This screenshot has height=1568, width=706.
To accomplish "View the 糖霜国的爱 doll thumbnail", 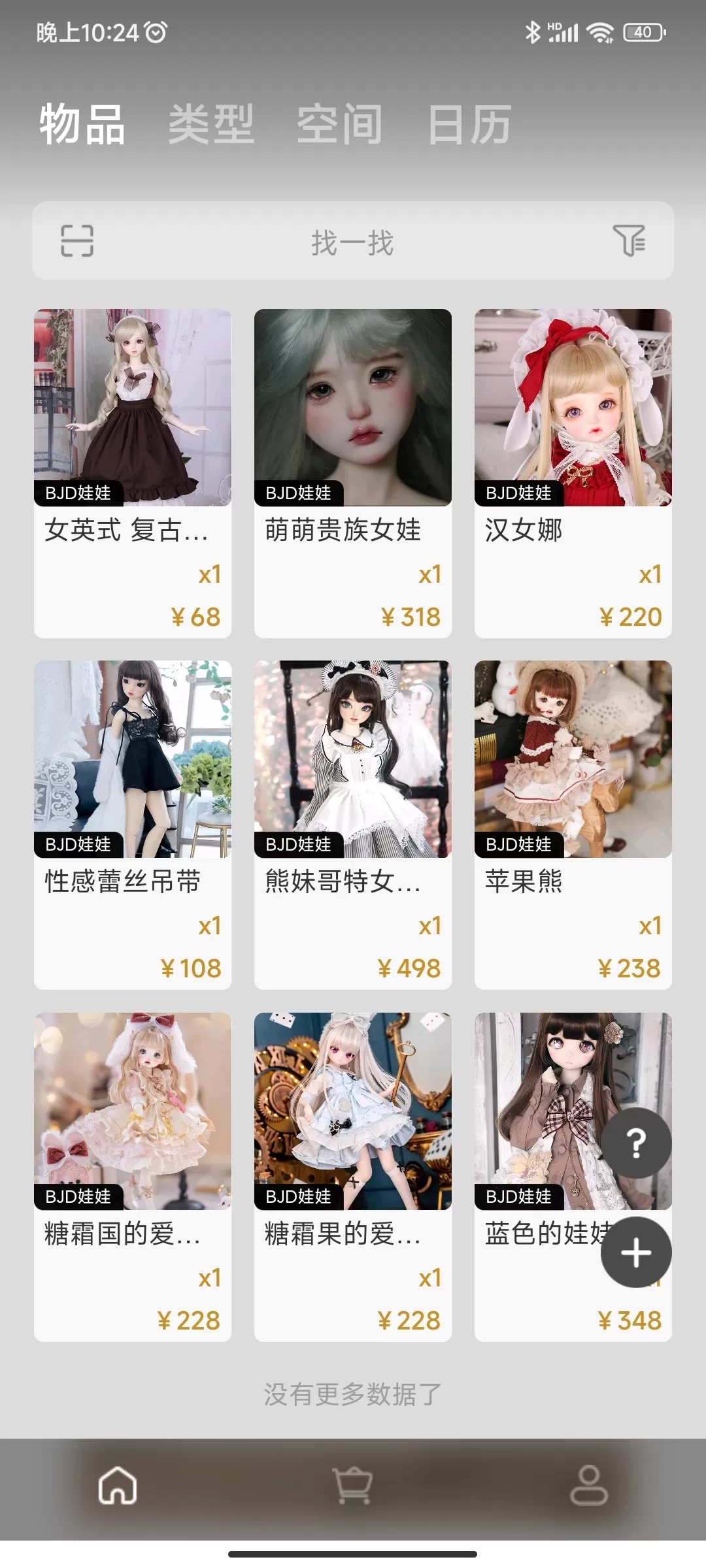I will click(133, 1111).
